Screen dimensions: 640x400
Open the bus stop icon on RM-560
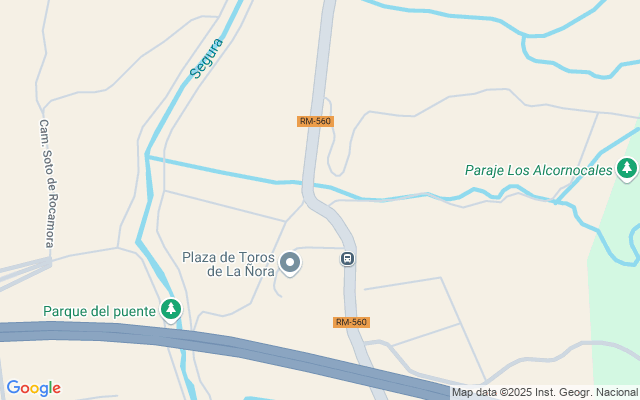pos(347,259)
